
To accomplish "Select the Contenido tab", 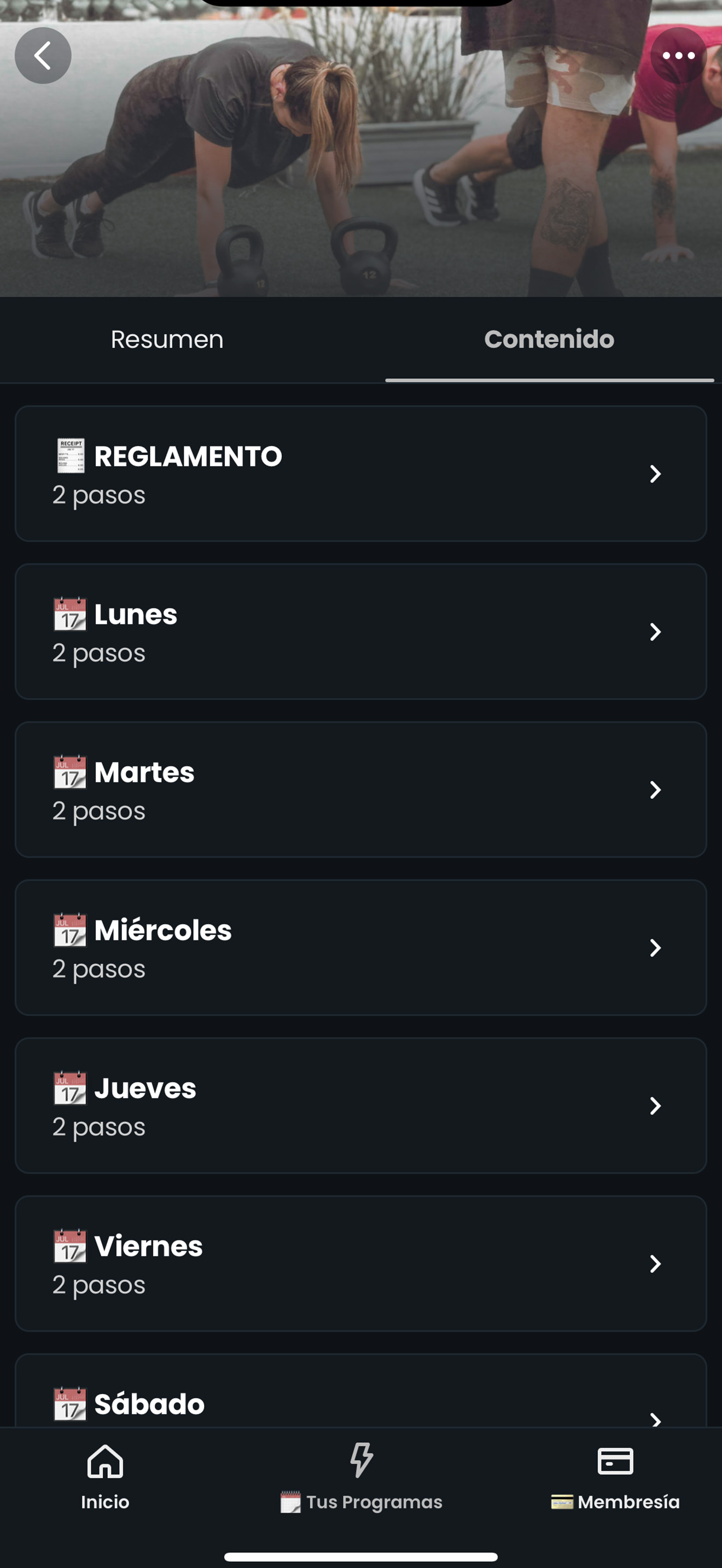I will (x=549, y=339).
